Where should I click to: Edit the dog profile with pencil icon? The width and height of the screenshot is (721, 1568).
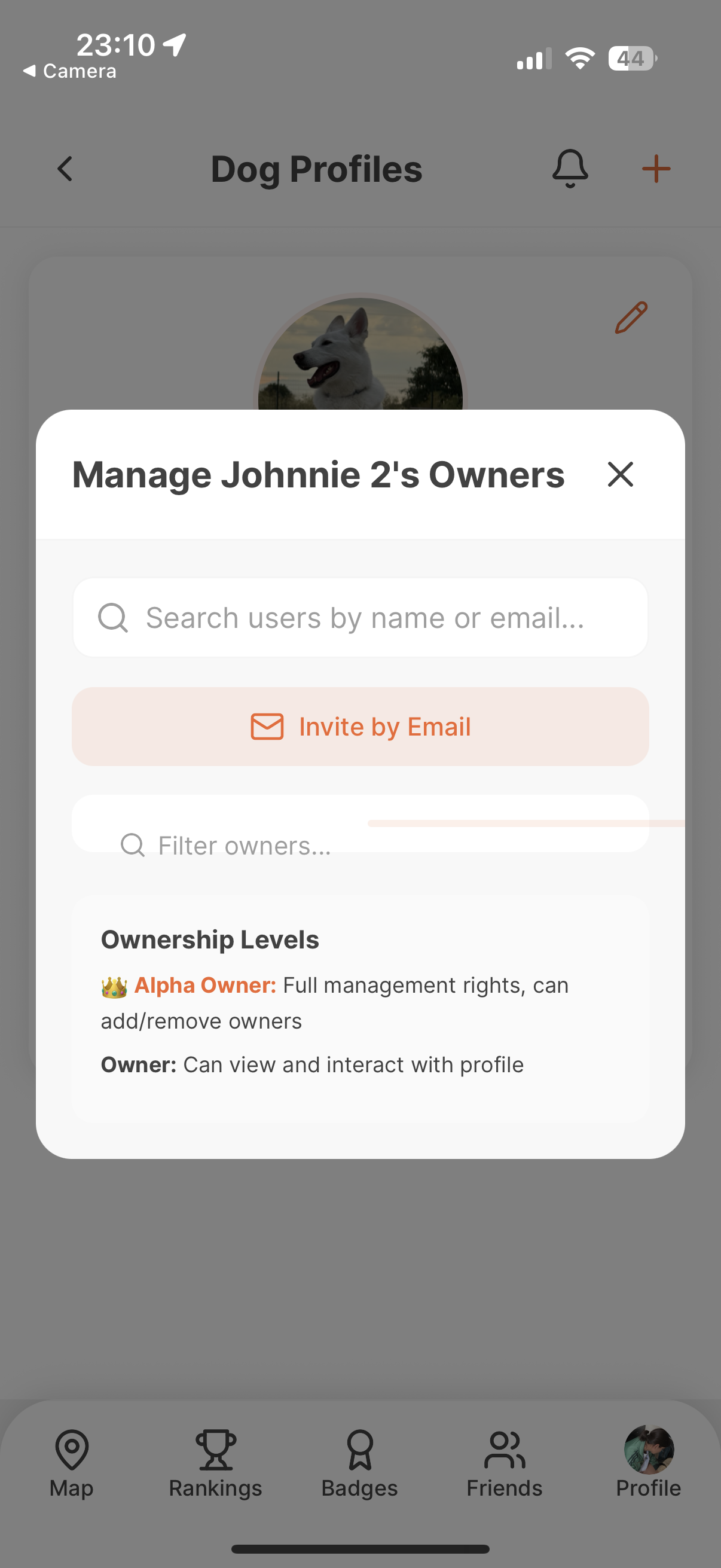[x=631, y=317]
